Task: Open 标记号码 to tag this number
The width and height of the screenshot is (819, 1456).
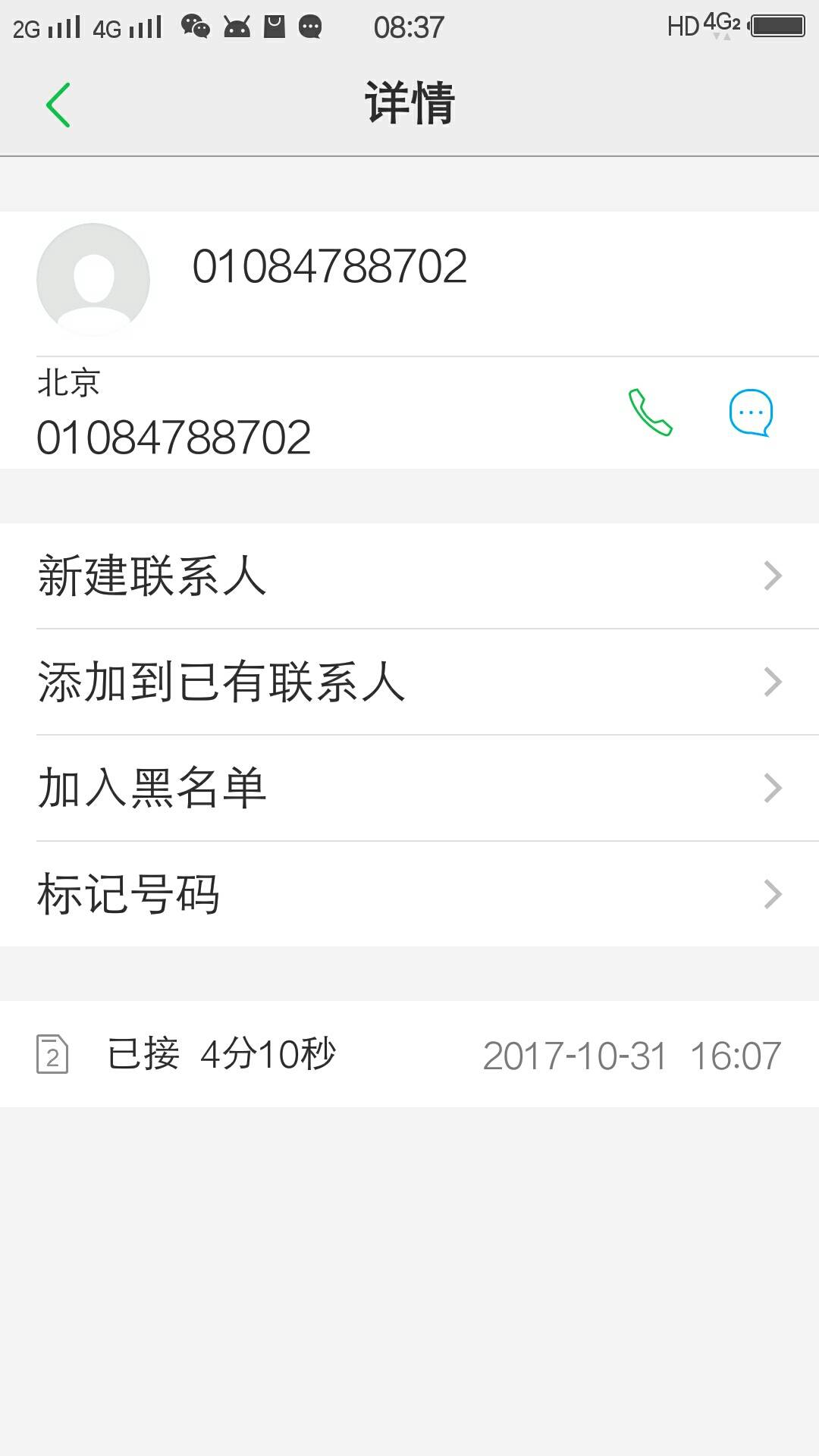Action: point(409,894)
